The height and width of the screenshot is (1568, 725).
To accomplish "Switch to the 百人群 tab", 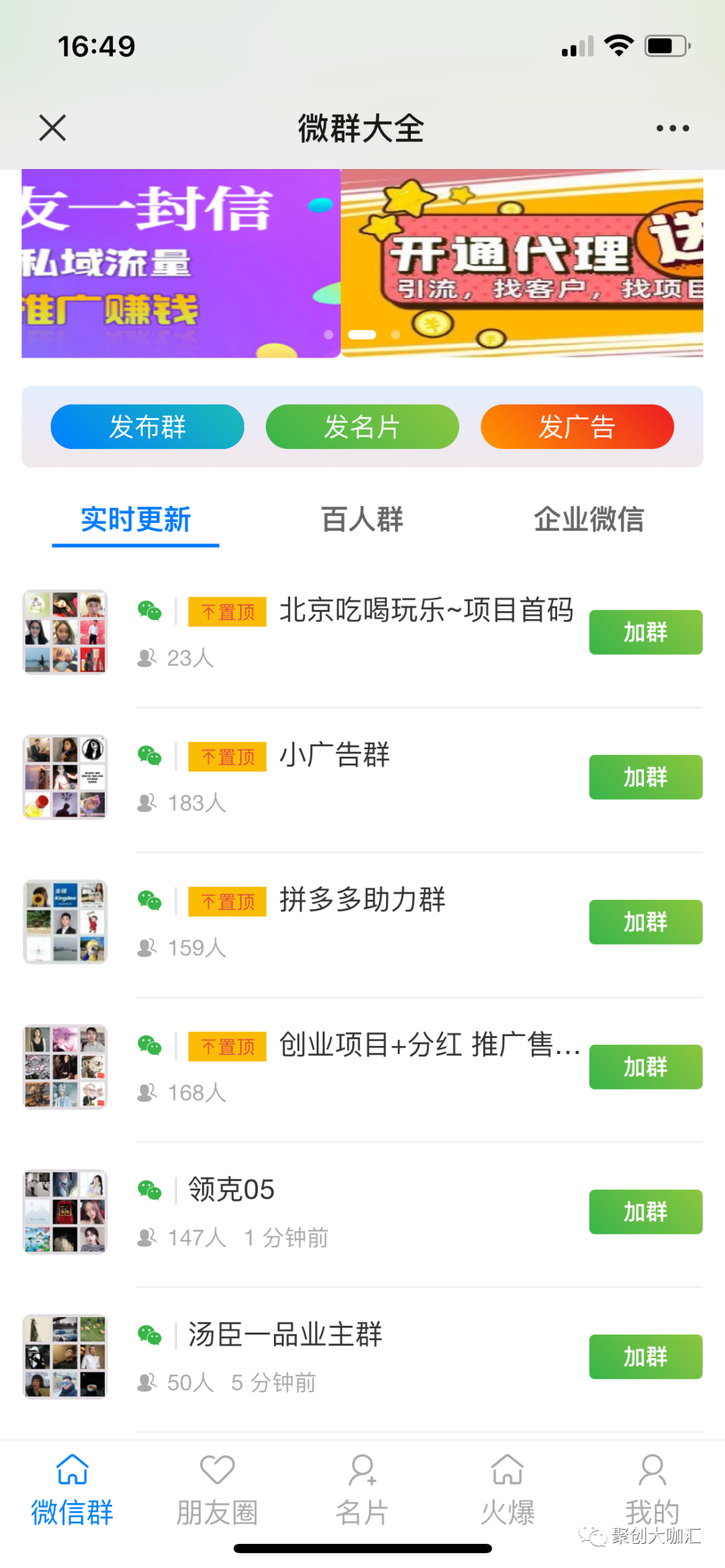I will pyautogui.click(x=362, y=520).
